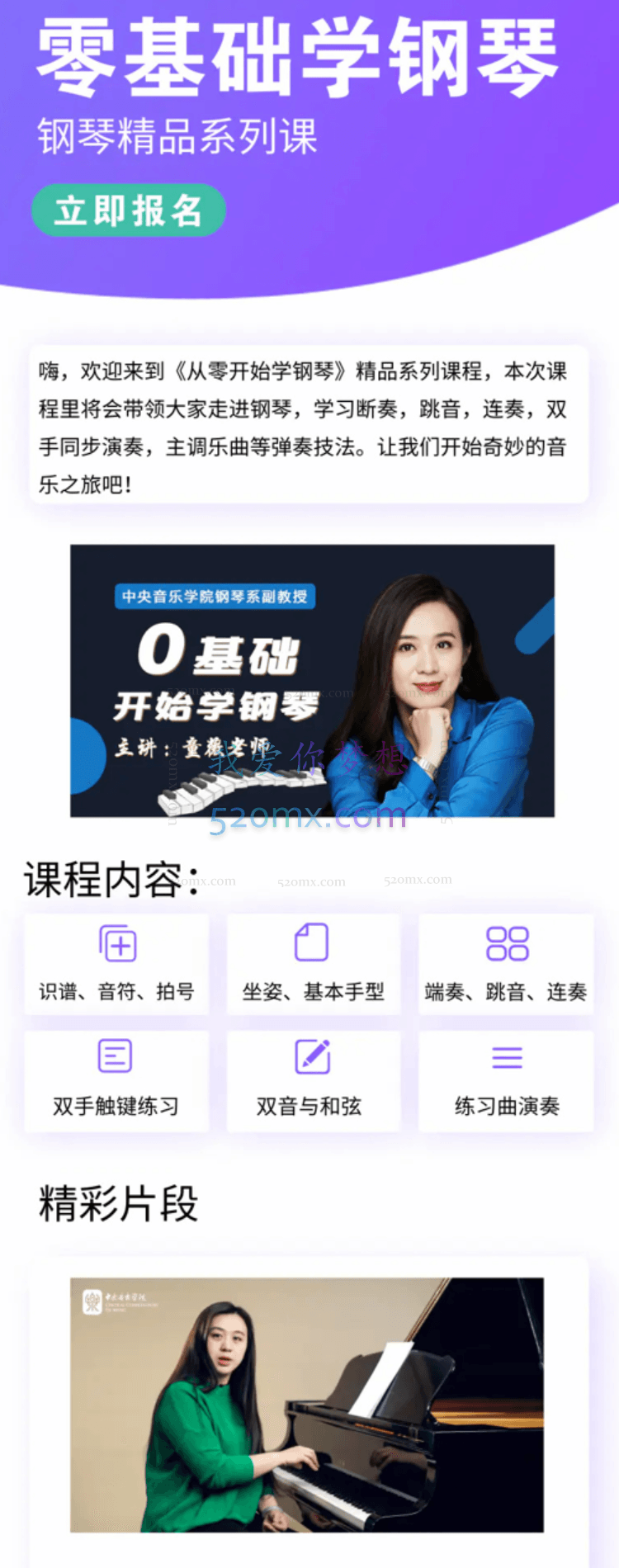619x1568 pixels.
Task: Click the document icon above 坐姿、基本手型
Action: (313, 942)
